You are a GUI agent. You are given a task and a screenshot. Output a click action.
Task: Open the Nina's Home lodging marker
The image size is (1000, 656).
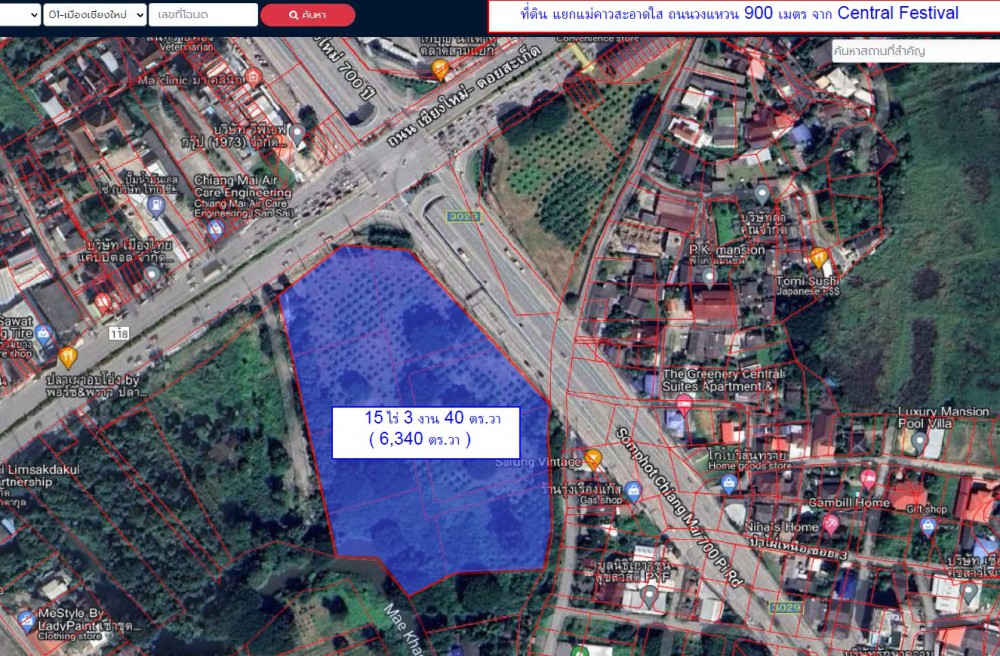[830, 524]
